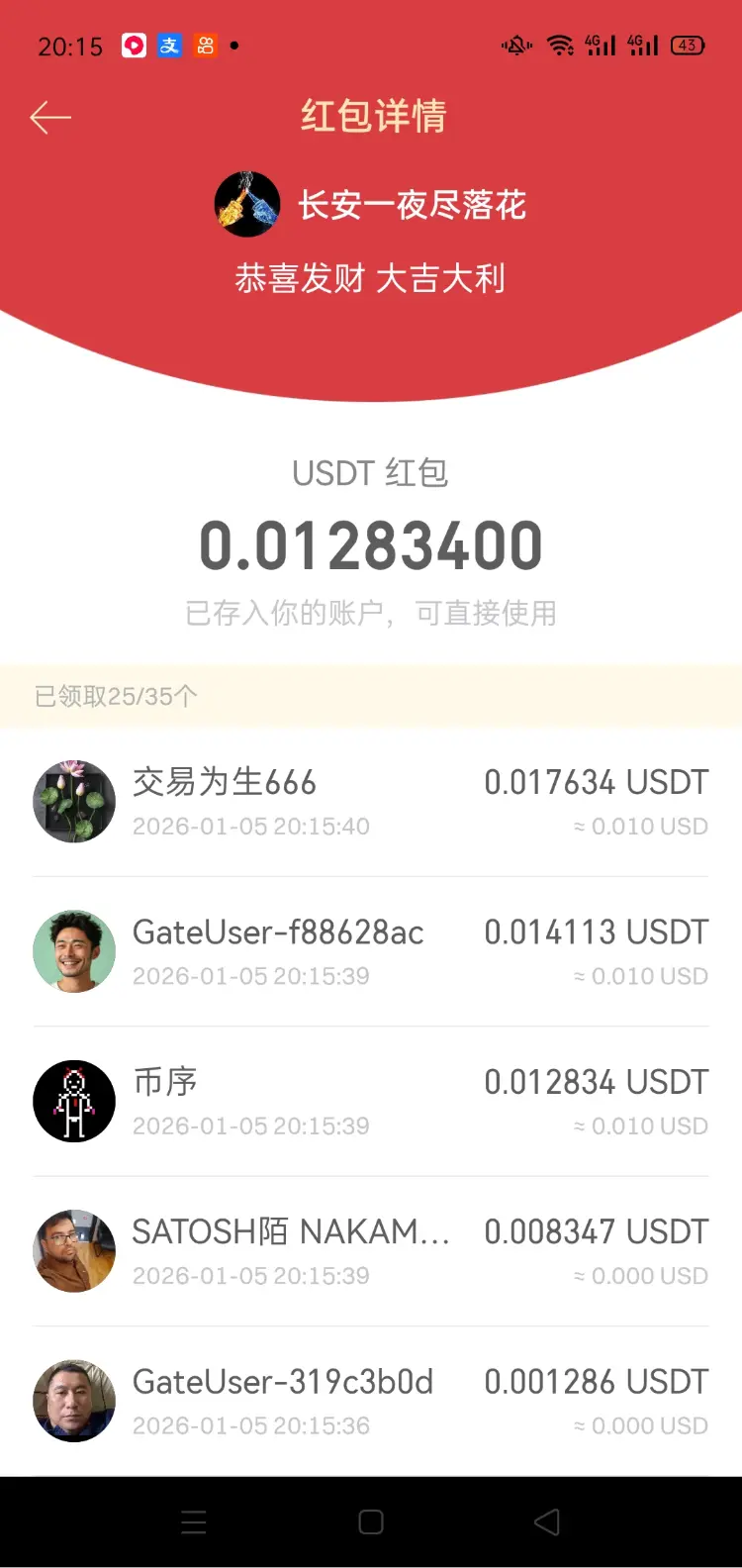Go back using the top-left arrow
This screenshot has height=1568, width=742.
[50, 118]
